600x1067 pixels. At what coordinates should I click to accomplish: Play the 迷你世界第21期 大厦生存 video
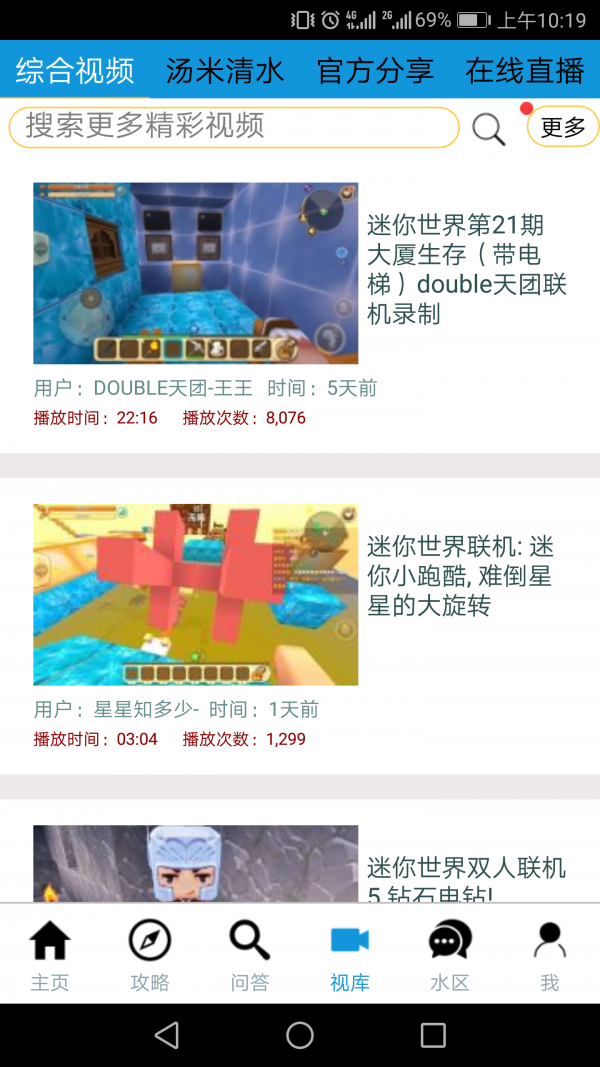coord(195,273)
